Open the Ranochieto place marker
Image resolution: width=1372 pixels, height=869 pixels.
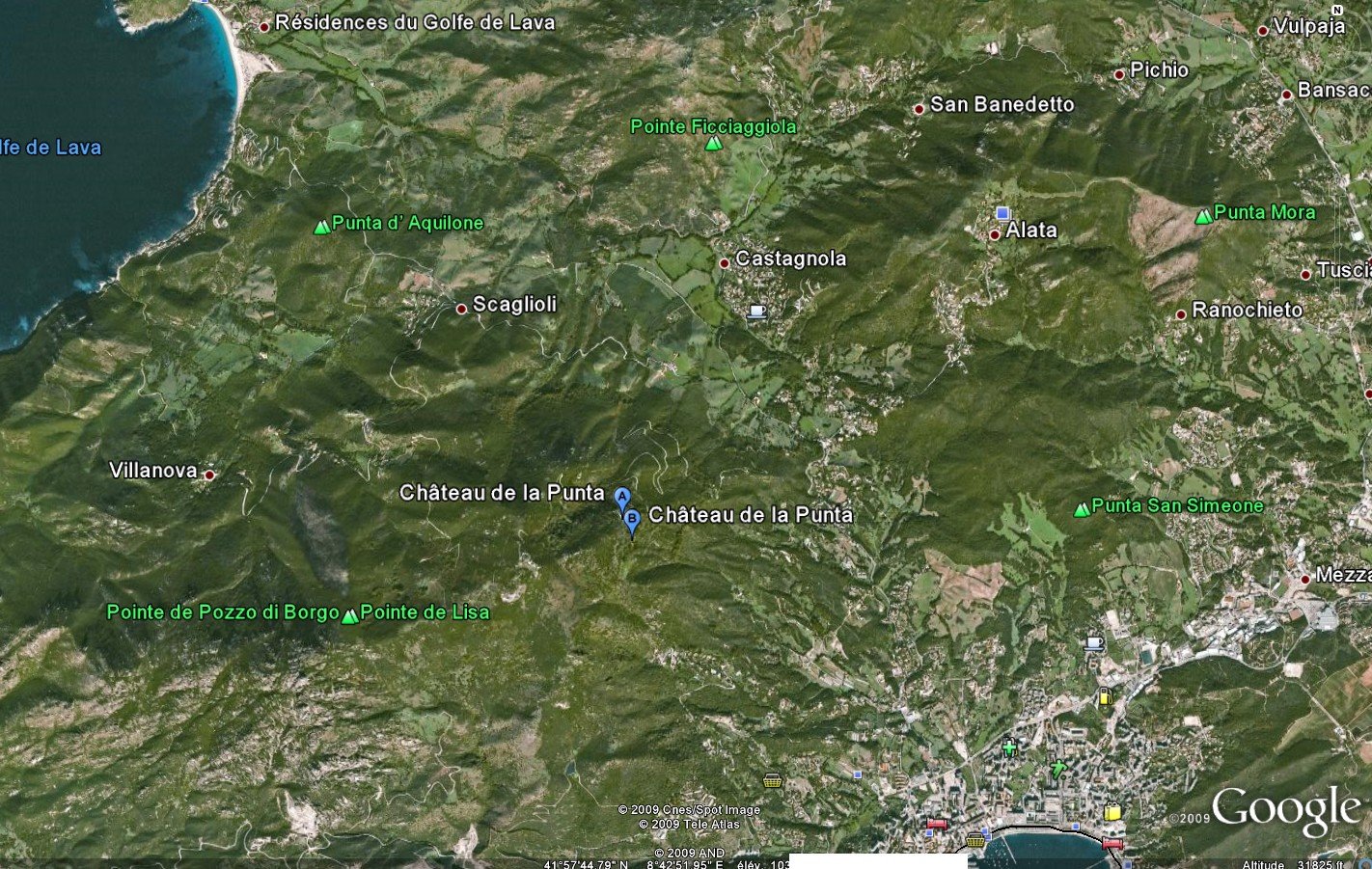click(x=1181, y=314)
